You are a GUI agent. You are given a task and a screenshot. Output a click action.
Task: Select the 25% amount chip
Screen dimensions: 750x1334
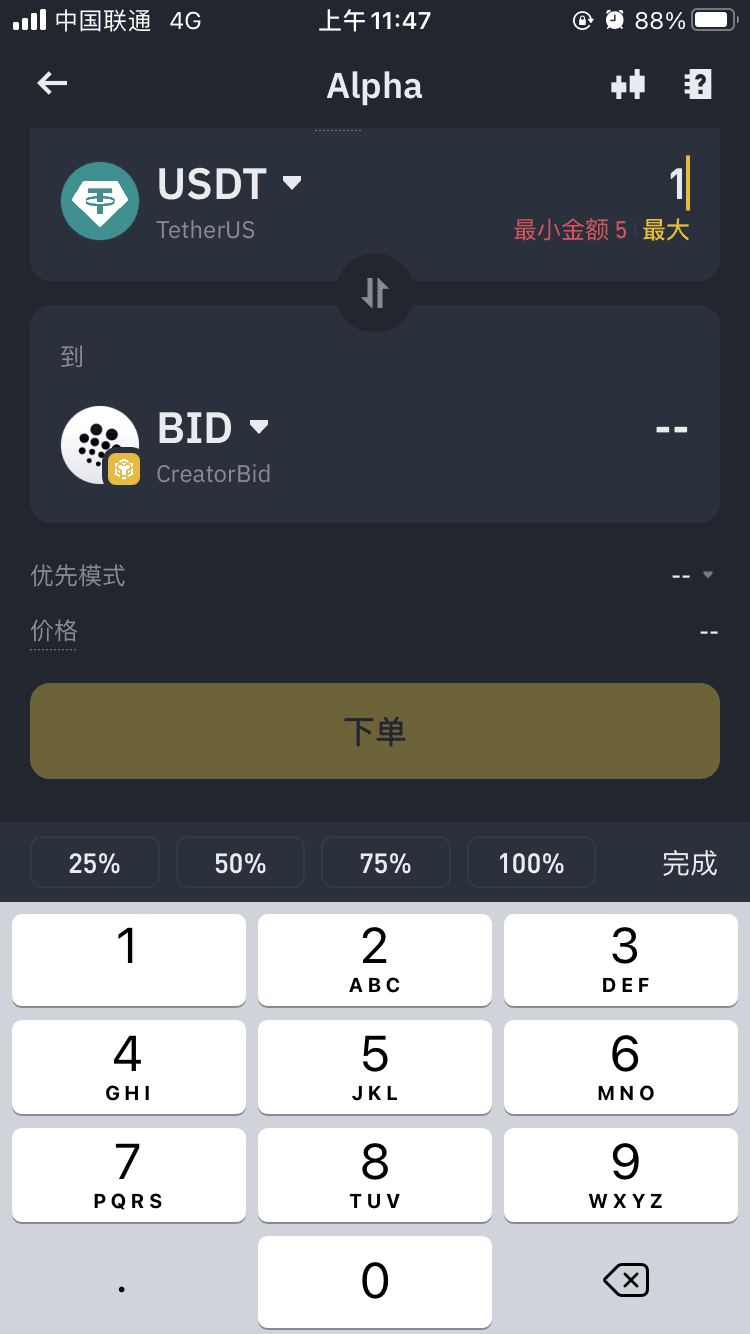click(x=95, y=863)
